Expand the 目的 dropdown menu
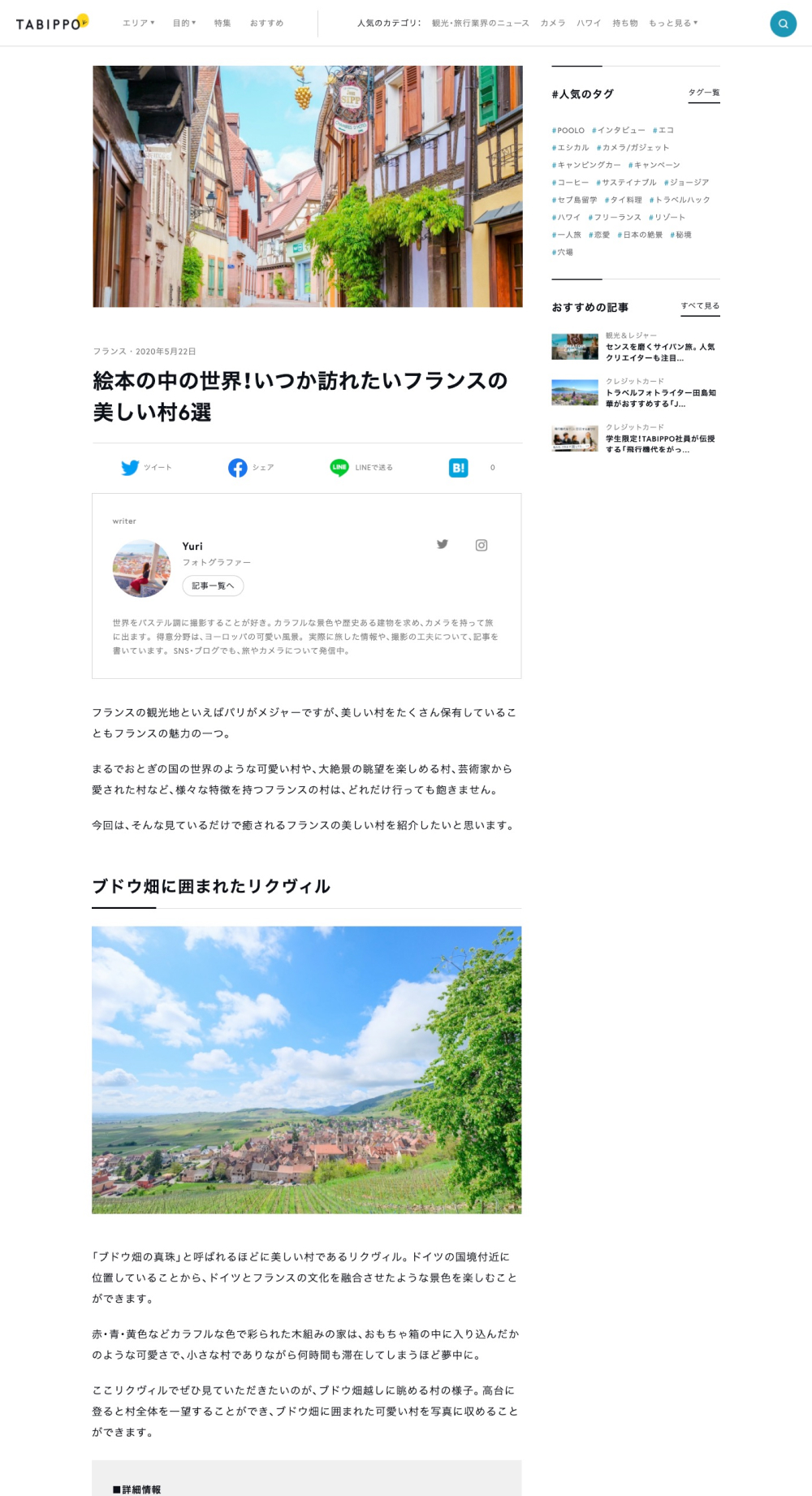The width and height of the screenshot is (812, 1496). pyautogui.click(x=184, y=24)
